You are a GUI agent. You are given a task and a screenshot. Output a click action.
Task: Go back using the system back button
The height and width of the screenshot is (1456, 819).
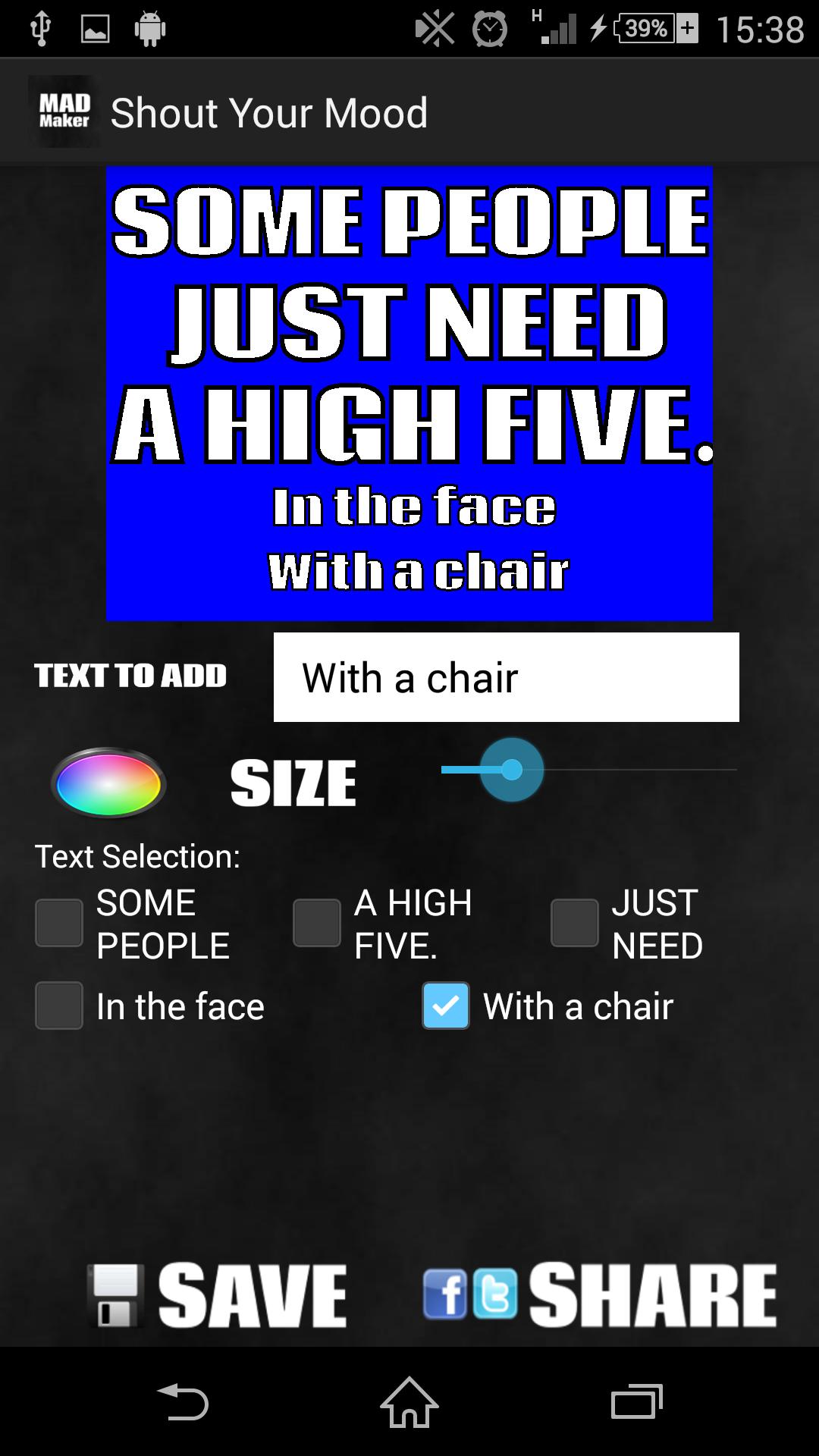182,1401
